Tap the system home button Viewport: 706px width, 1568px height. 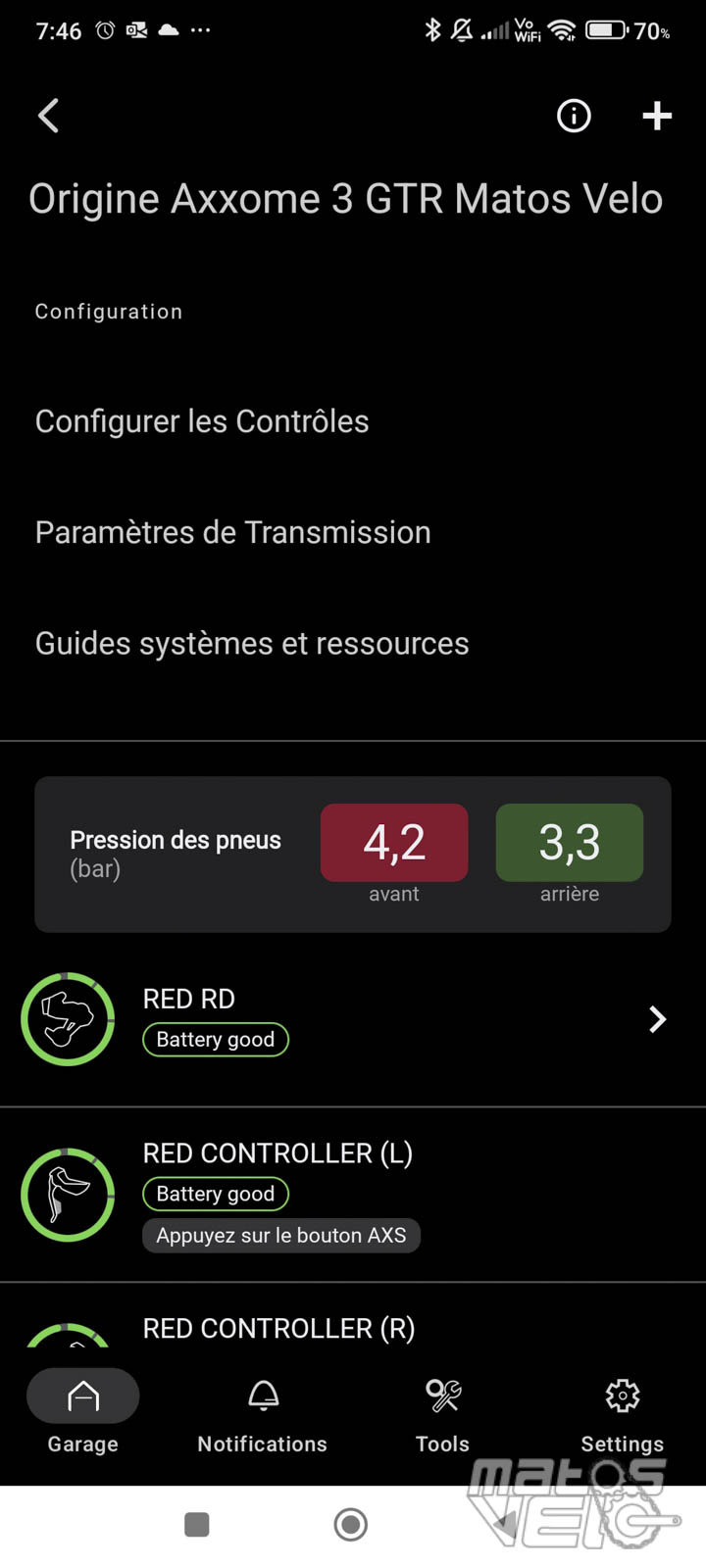click(351, 1524)
